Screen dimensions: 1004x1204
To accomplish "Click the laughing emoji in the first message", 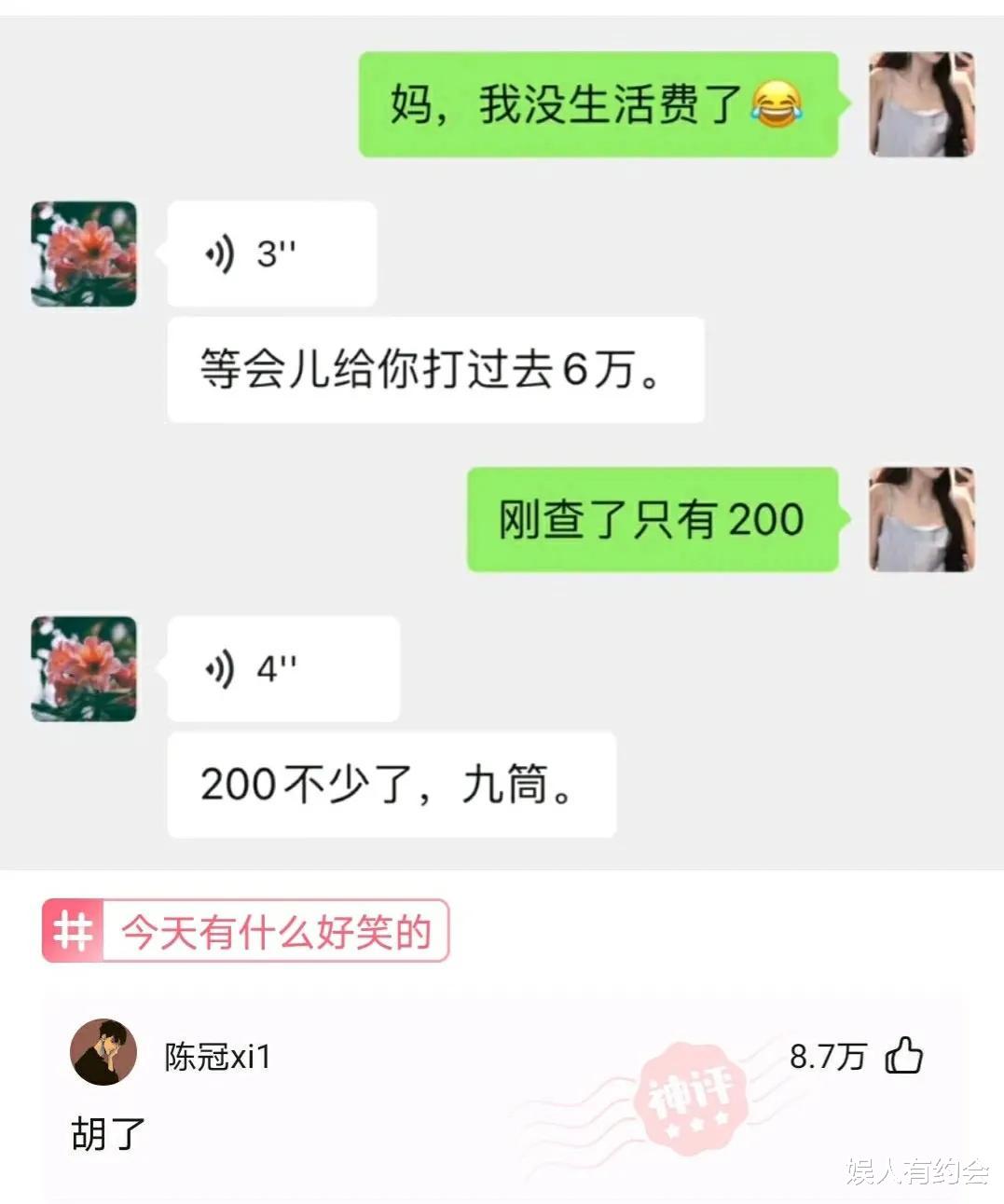I will click(776, 105).
